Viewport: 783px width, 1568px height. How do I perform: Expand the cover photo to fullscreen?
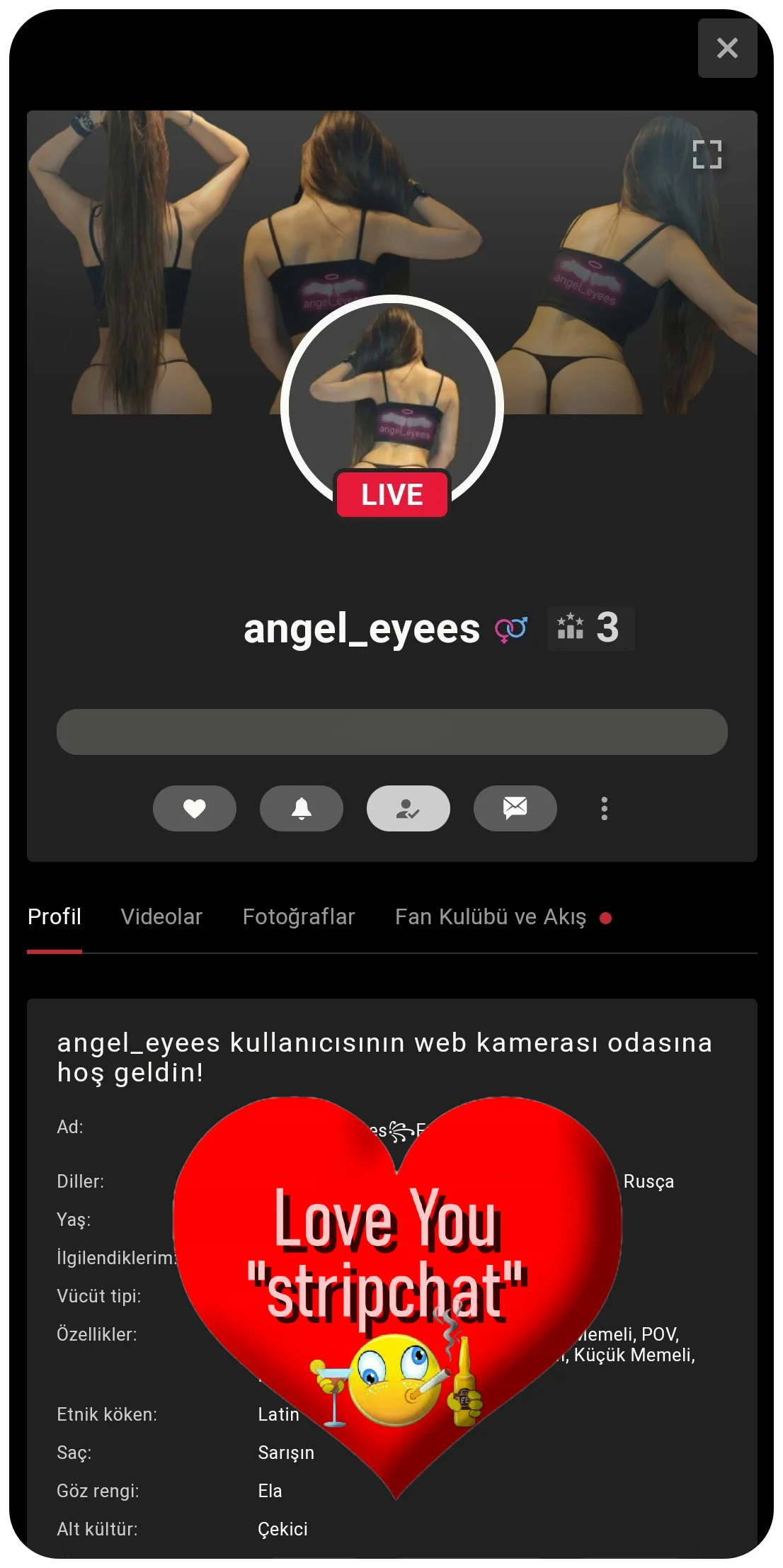pyautogui.click(x=707, y=154)
